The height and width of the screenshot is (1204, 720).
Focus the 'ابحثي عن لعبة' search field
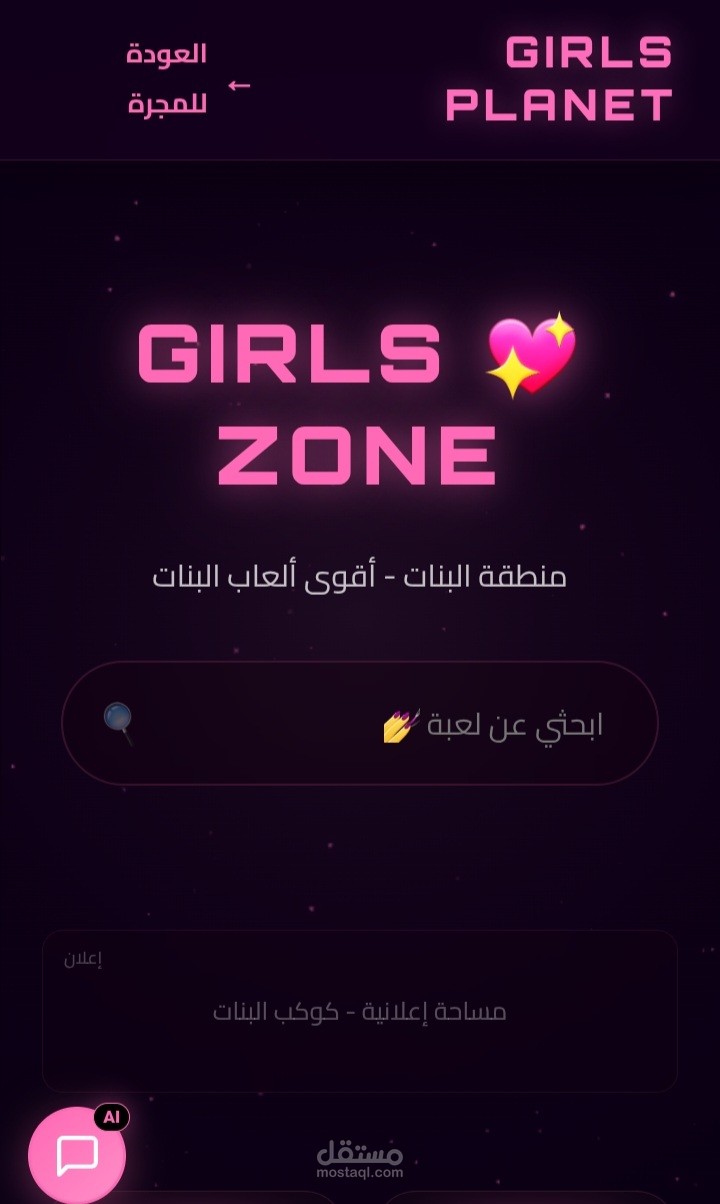pyautogui.click(x=360, y=723)
